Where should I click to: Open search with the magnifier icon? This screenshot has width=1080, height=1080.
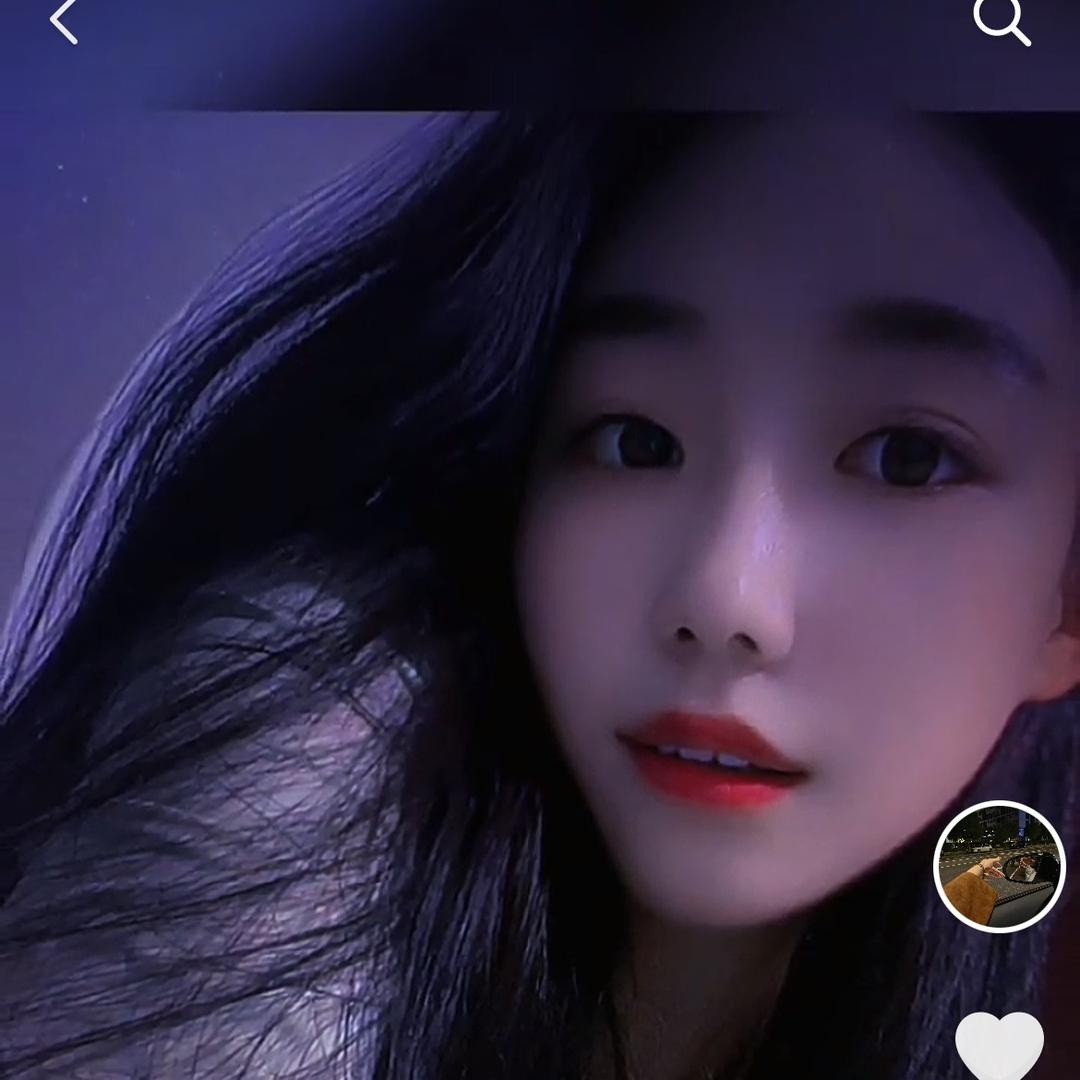[x=1001, y=22]
